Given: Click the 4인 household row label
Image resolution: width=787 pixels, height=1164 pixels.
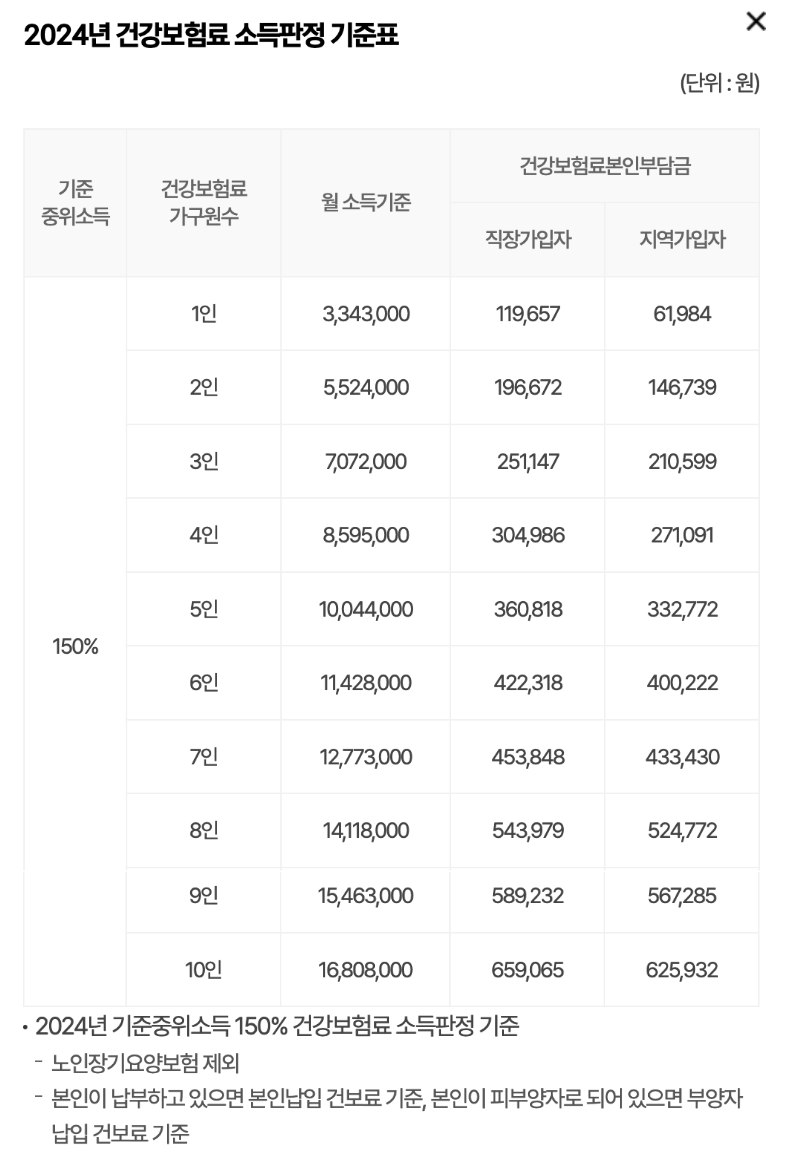Looking at the screenshot, I should (202, 532).
